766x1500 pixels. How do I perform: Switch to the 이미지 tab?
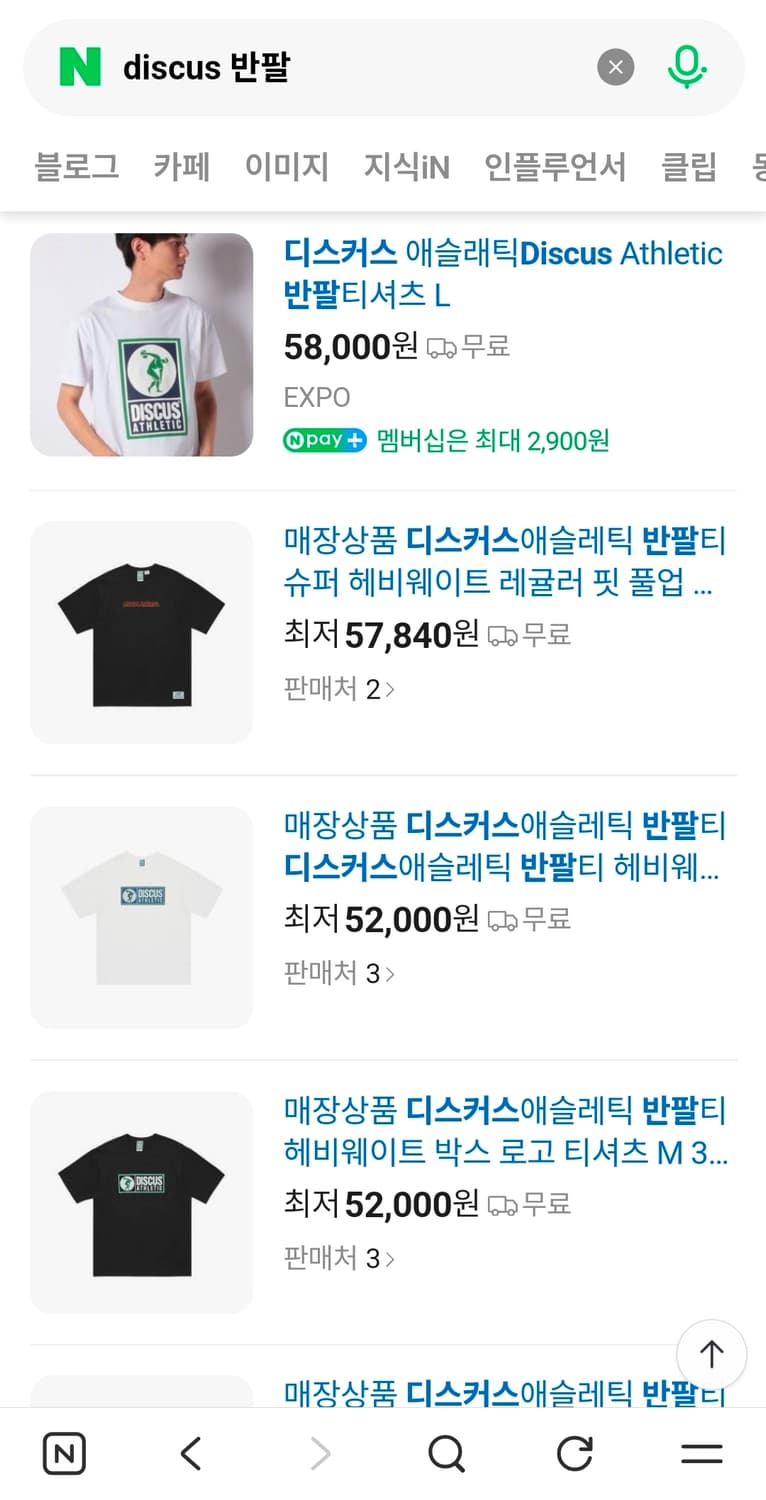point(287,168)
